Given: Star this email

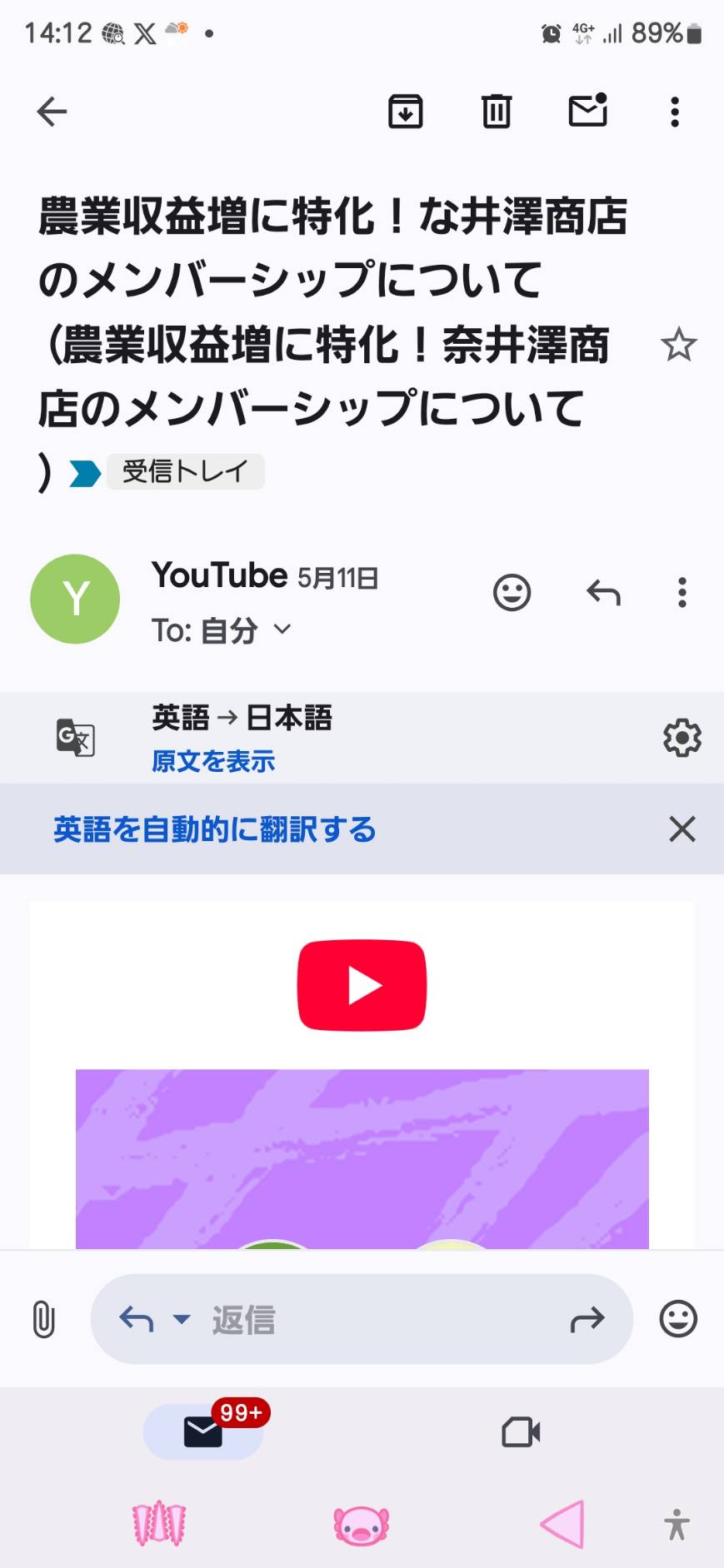Looking at the screenshot, I should (x=678, y=345).
